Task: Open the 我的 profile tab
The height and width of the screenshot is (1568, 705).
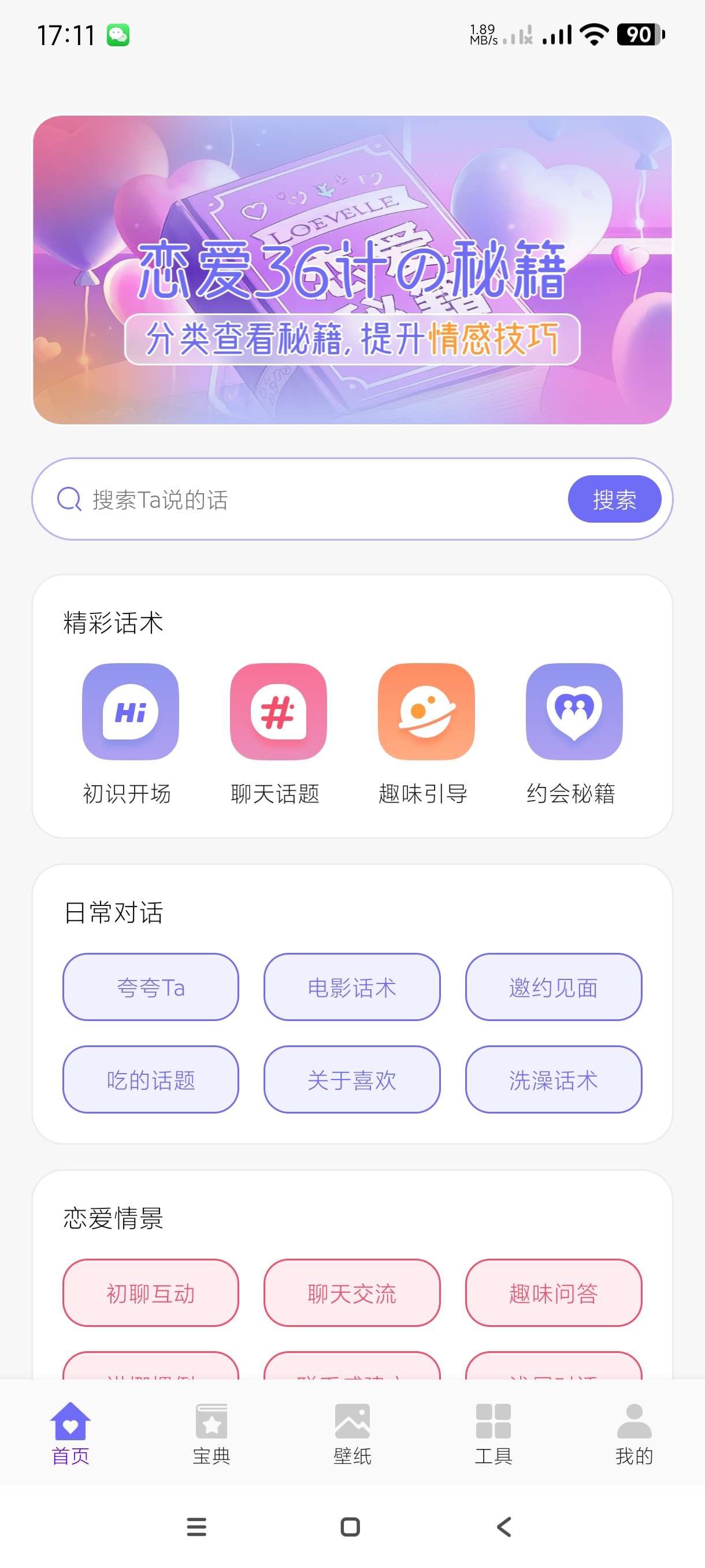Action: [x=634, y=1433]
